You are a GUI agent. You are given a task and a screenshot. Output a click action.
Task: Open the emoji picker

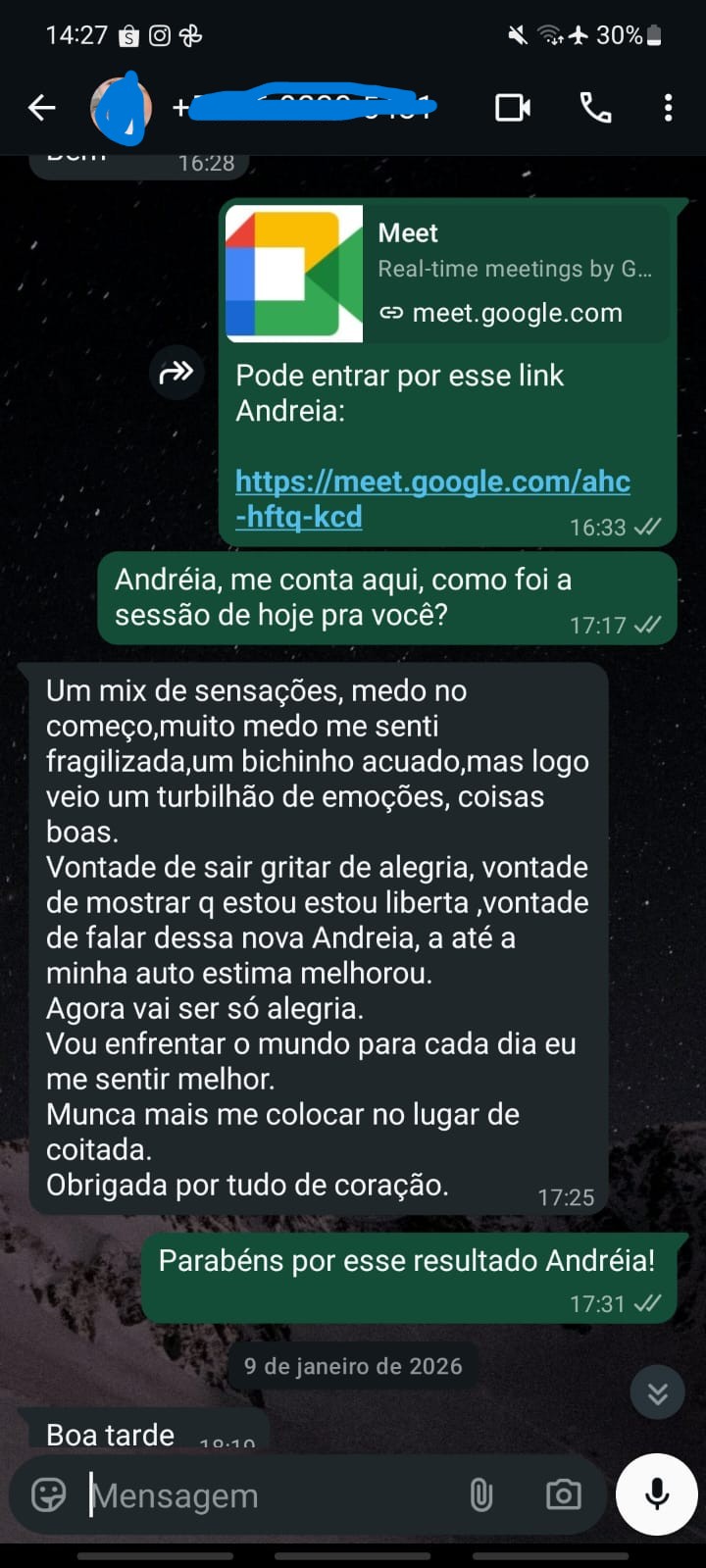coord(49,1495)
